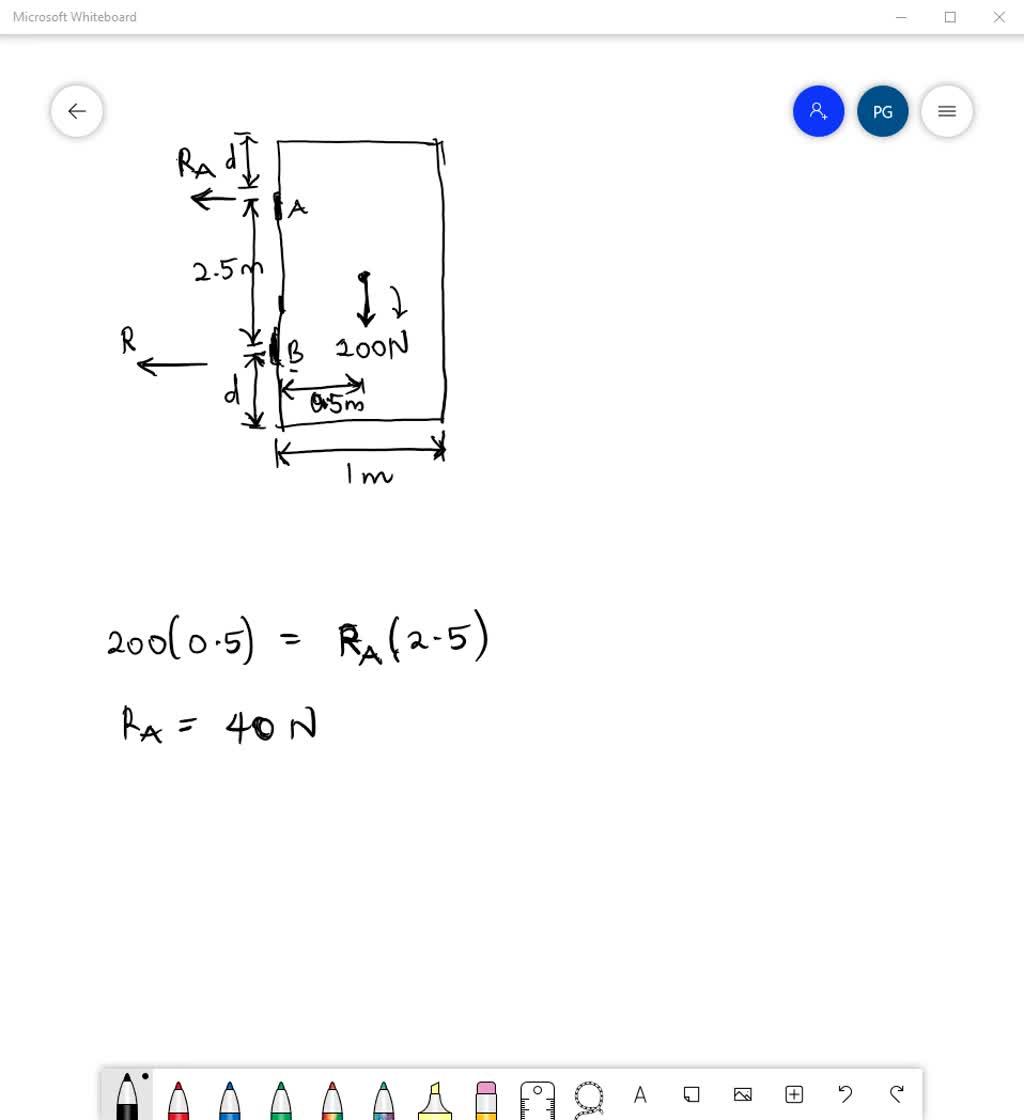
Task: Click the 200N force label on canvas
Action: pyautogui.click(x=371, y=347)
